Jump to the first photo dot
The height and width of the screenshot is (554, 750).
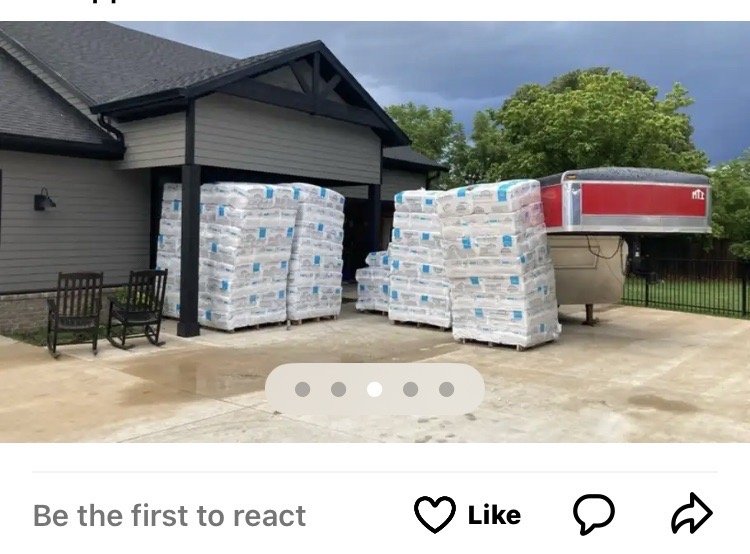pyautogui.click(x=303, y=389)
